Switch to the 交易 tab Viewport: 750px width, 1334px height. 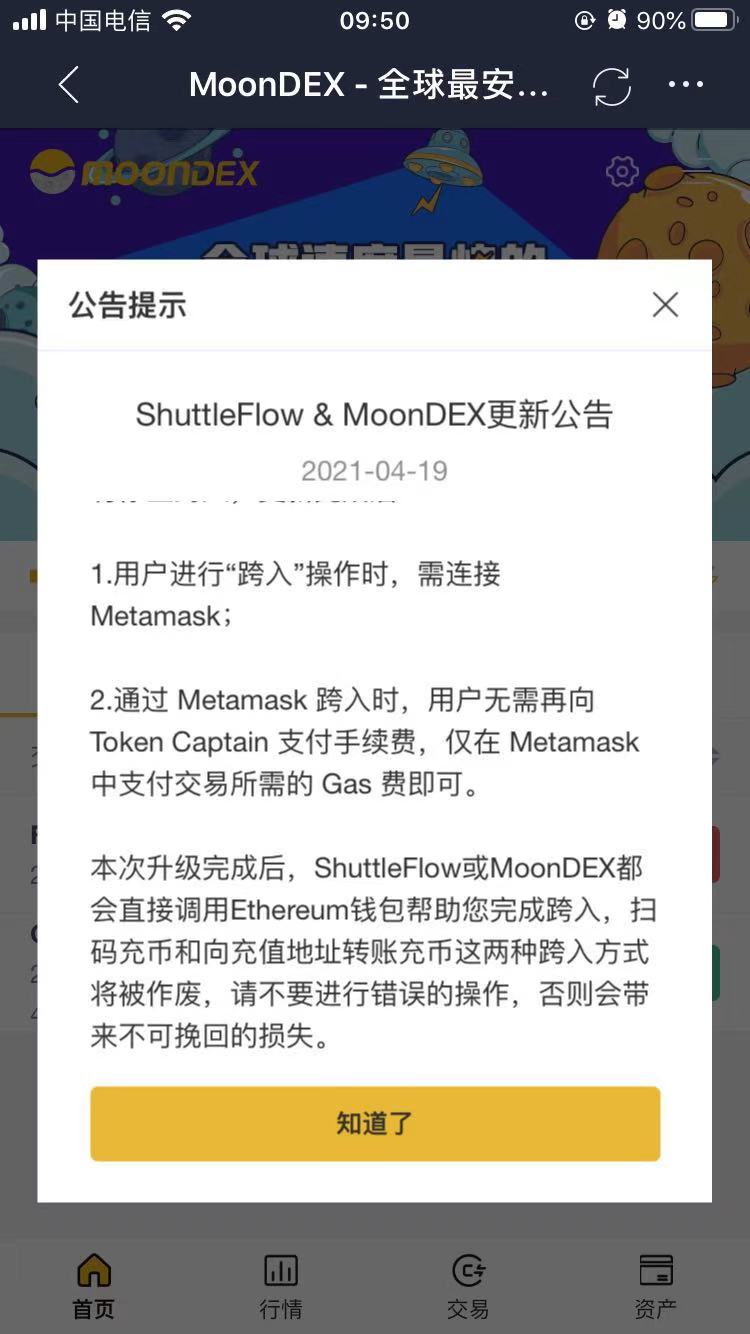[x=468, y=1287]
